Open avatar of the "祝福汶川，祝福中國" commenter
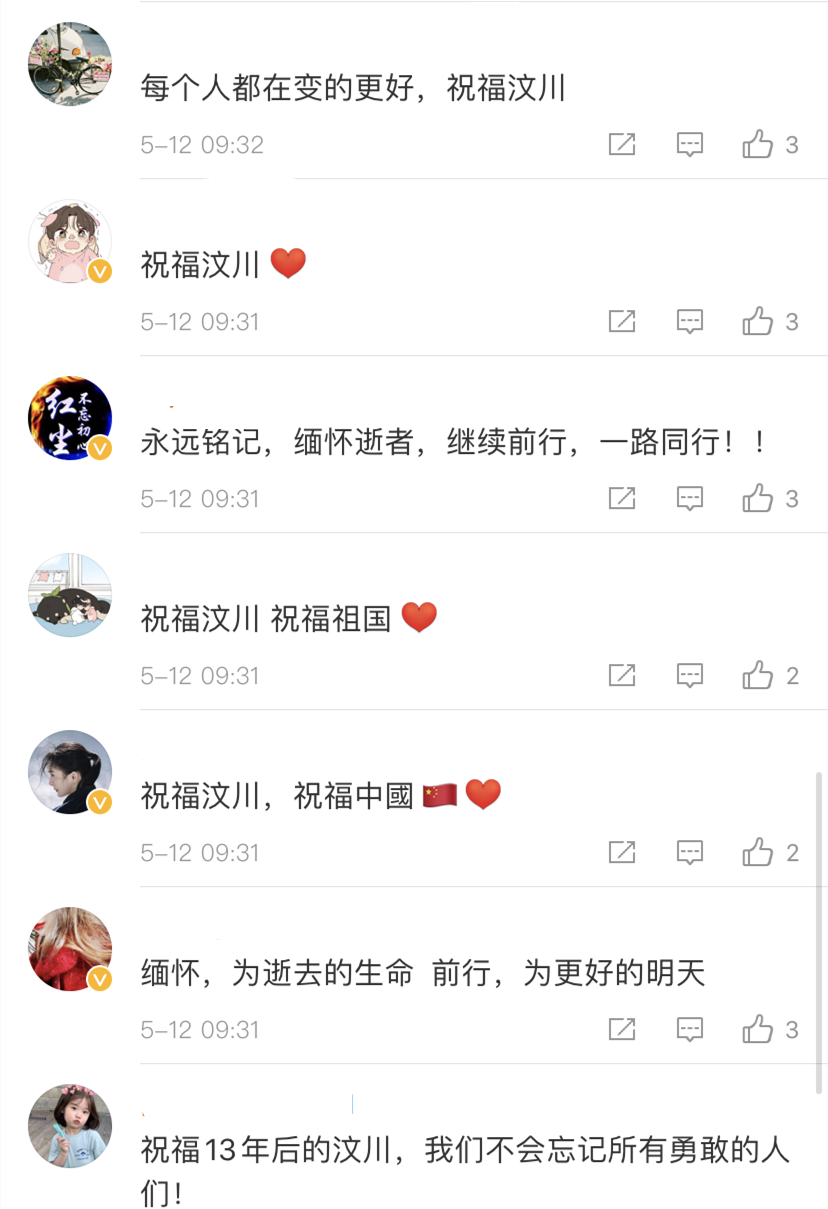828x1209 pixels. click(70, 772)
